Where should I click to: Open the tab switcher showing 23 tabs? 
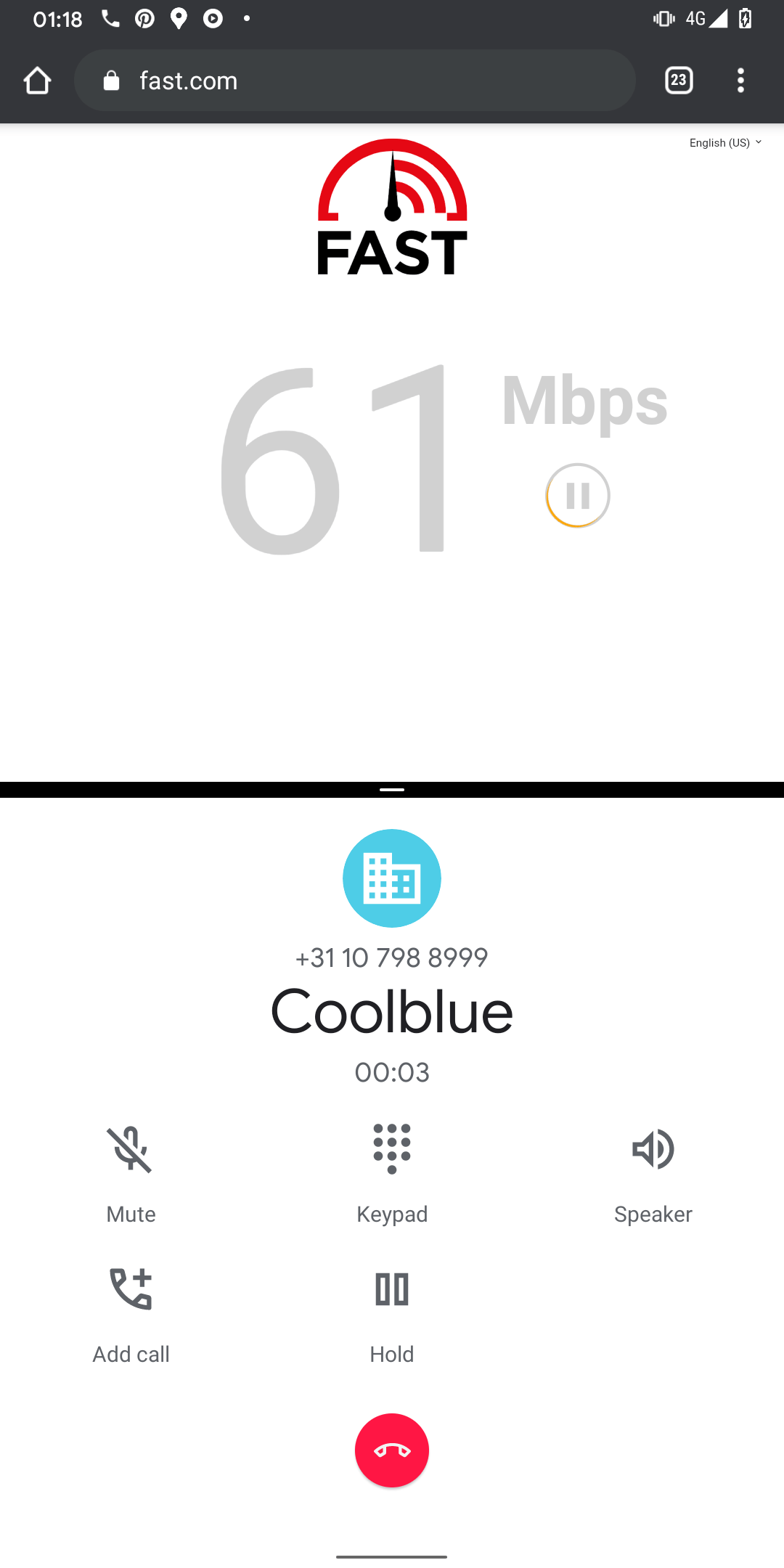click(x=679, y=81)
